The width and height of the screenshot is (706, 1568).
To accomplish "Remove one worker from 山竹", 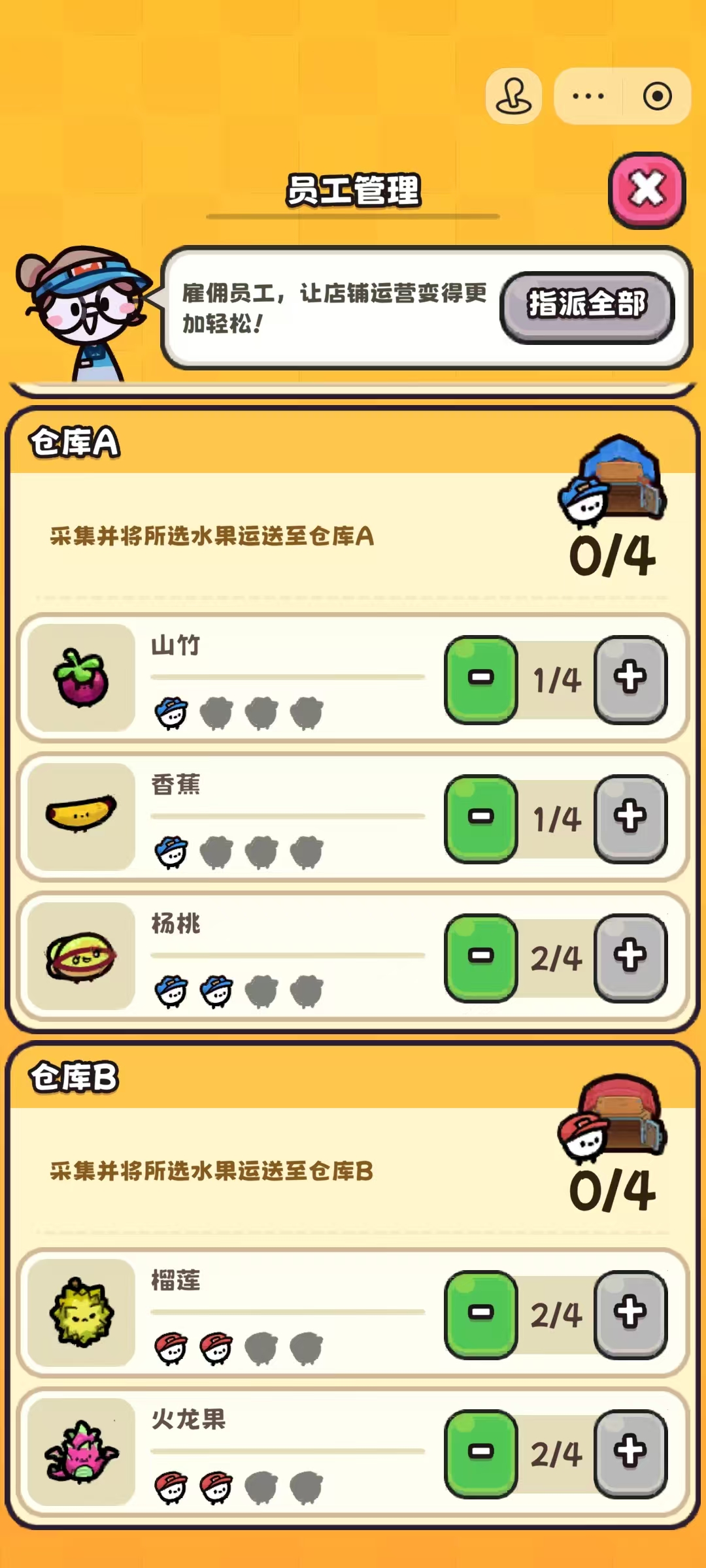I will click(481, 679).
